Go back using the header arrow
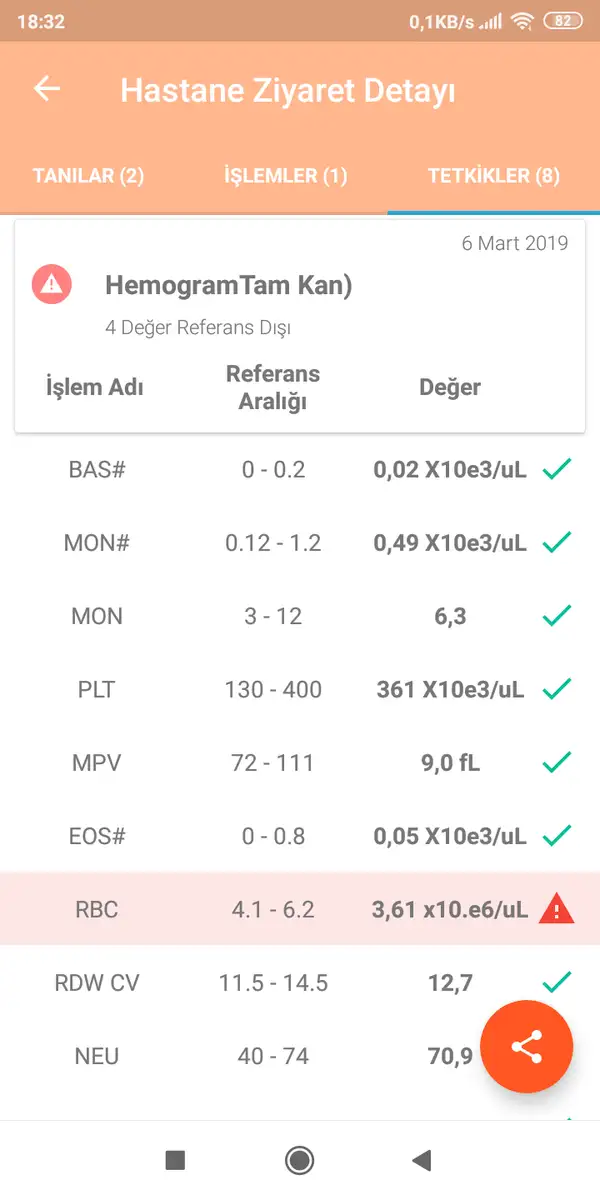600x1200 pixels. click(x=47, y=88)
